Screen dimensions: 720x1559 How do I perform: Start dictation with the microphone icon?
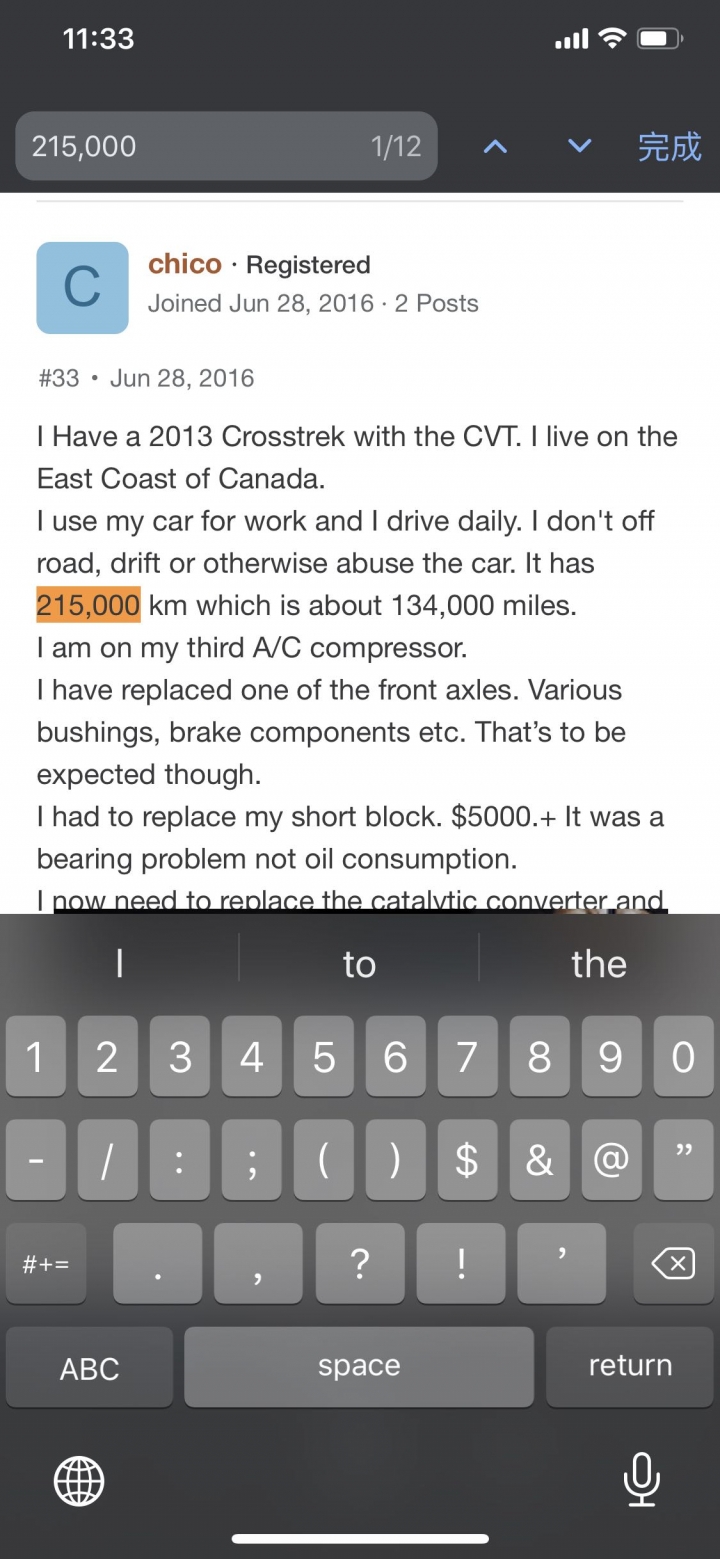click(641, 1478)
